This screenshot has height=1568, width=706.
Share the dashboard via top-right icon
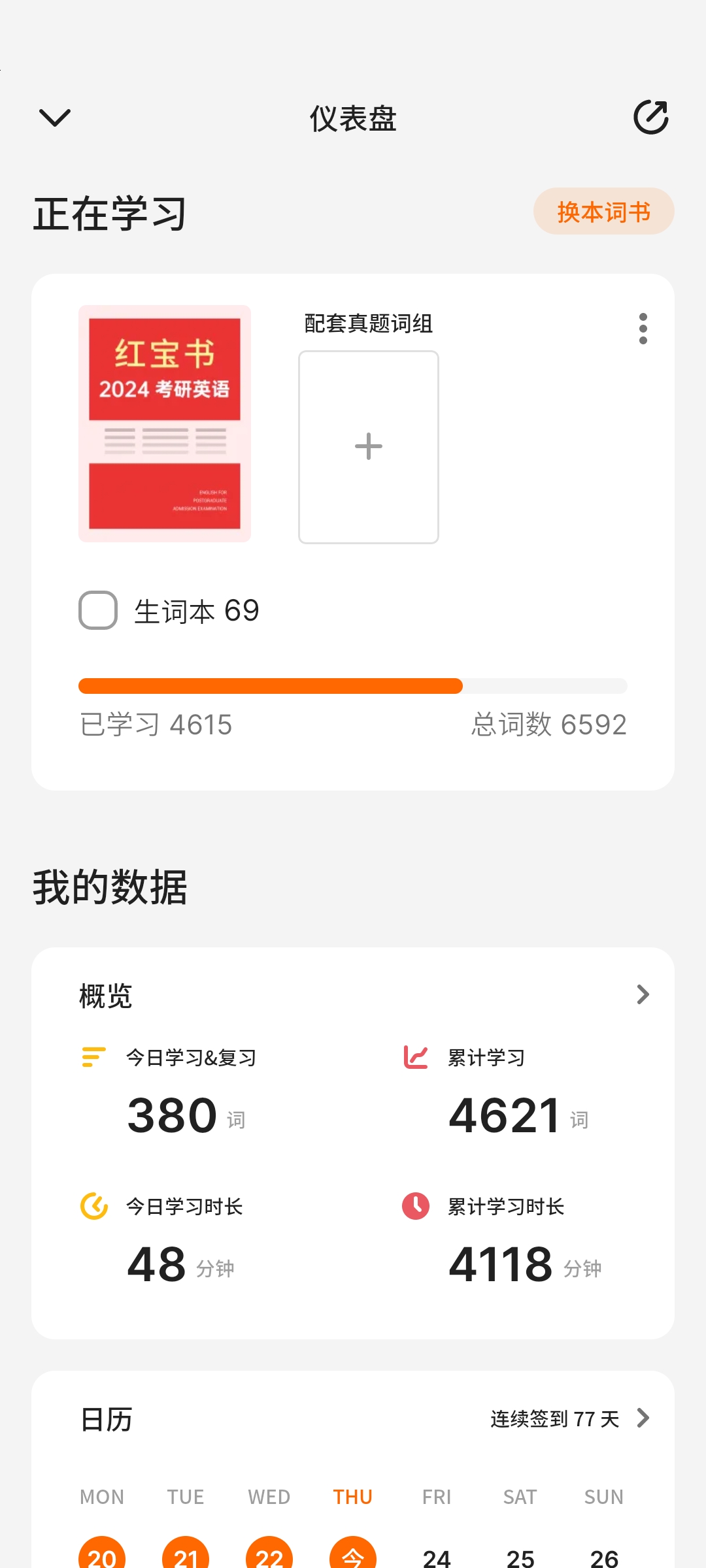coord(650,118)
